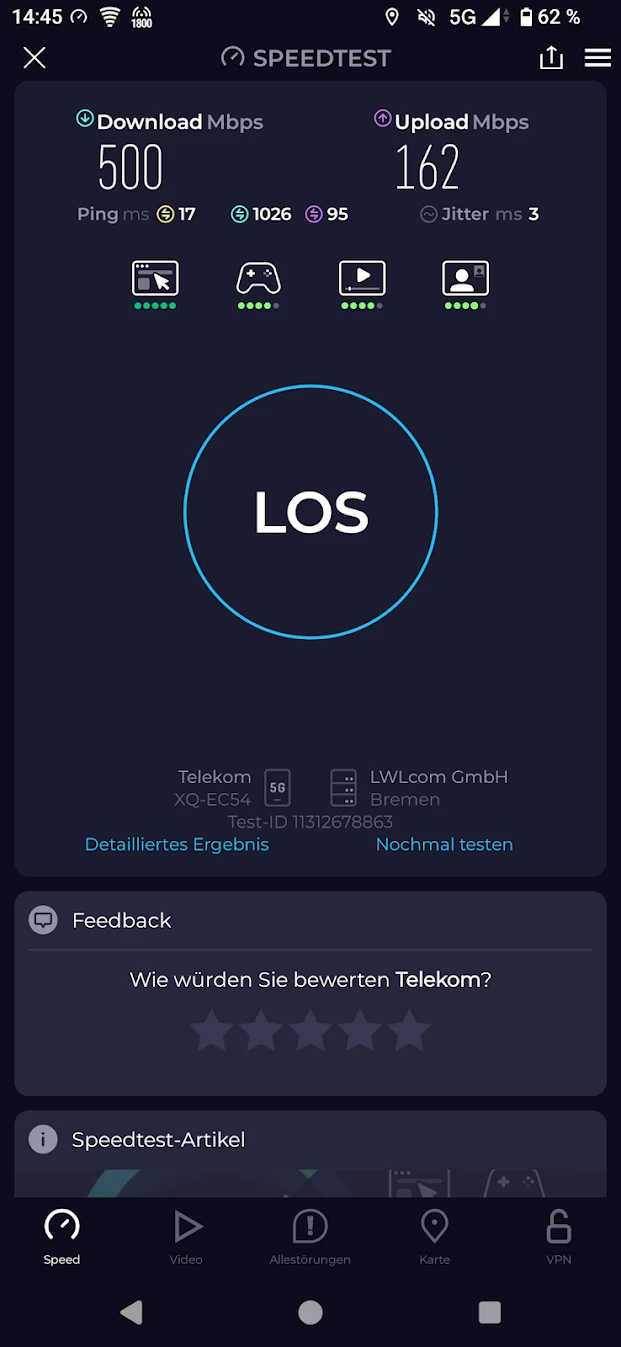
Task: Tap Nochmal testen to retest
Action: click(x=444, y=844)
